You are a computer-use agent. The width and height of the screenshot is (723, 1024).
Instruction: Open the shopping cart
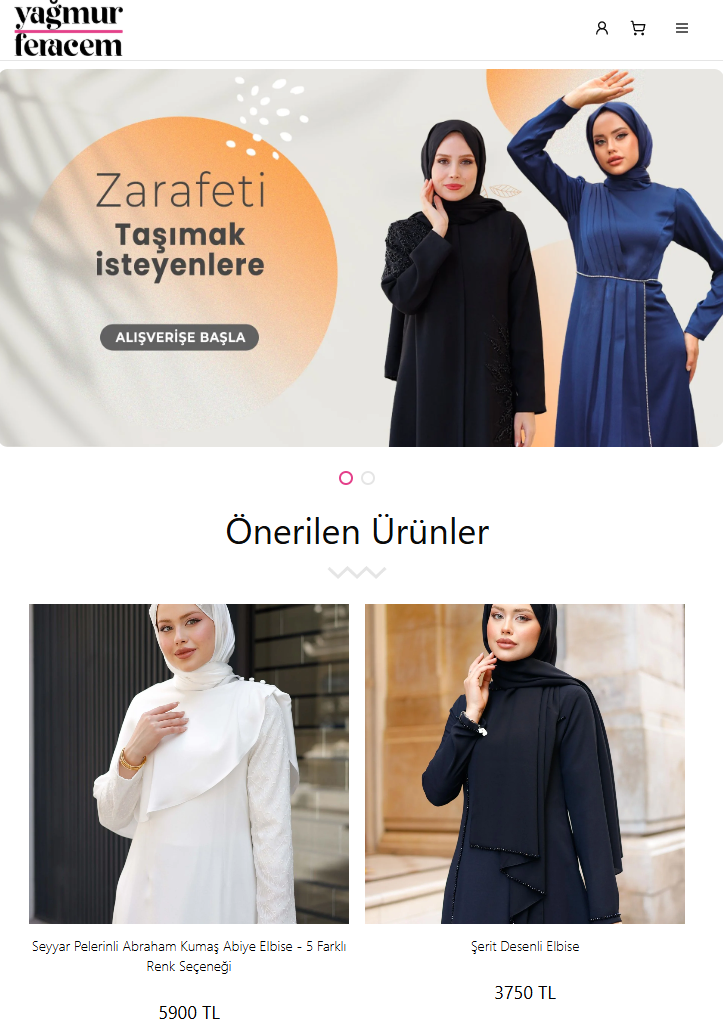[x=638, y=28]
